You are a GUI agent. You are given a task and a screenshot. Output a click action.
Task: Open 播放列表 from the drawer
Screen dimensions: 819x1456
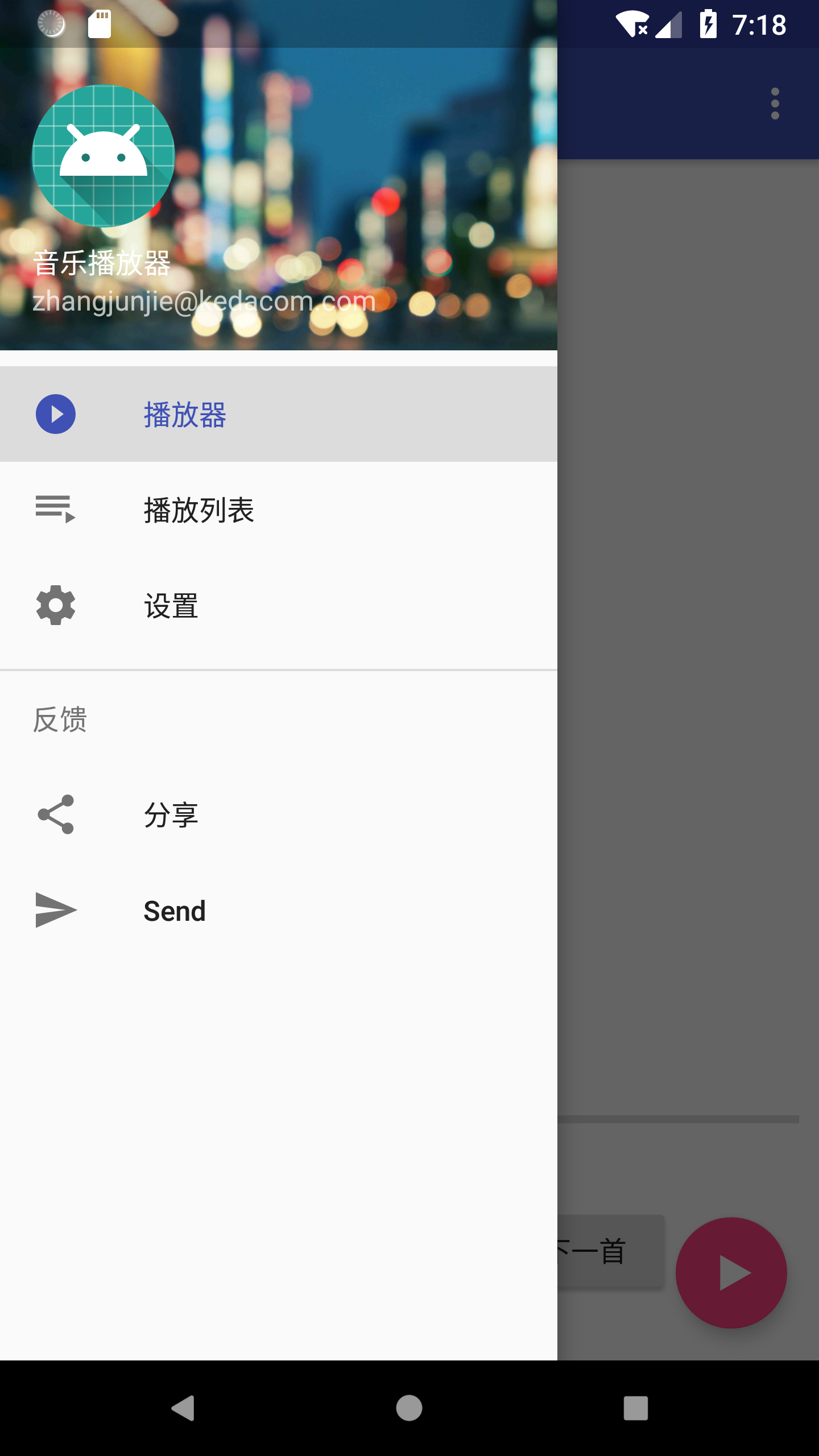point(279,510)
